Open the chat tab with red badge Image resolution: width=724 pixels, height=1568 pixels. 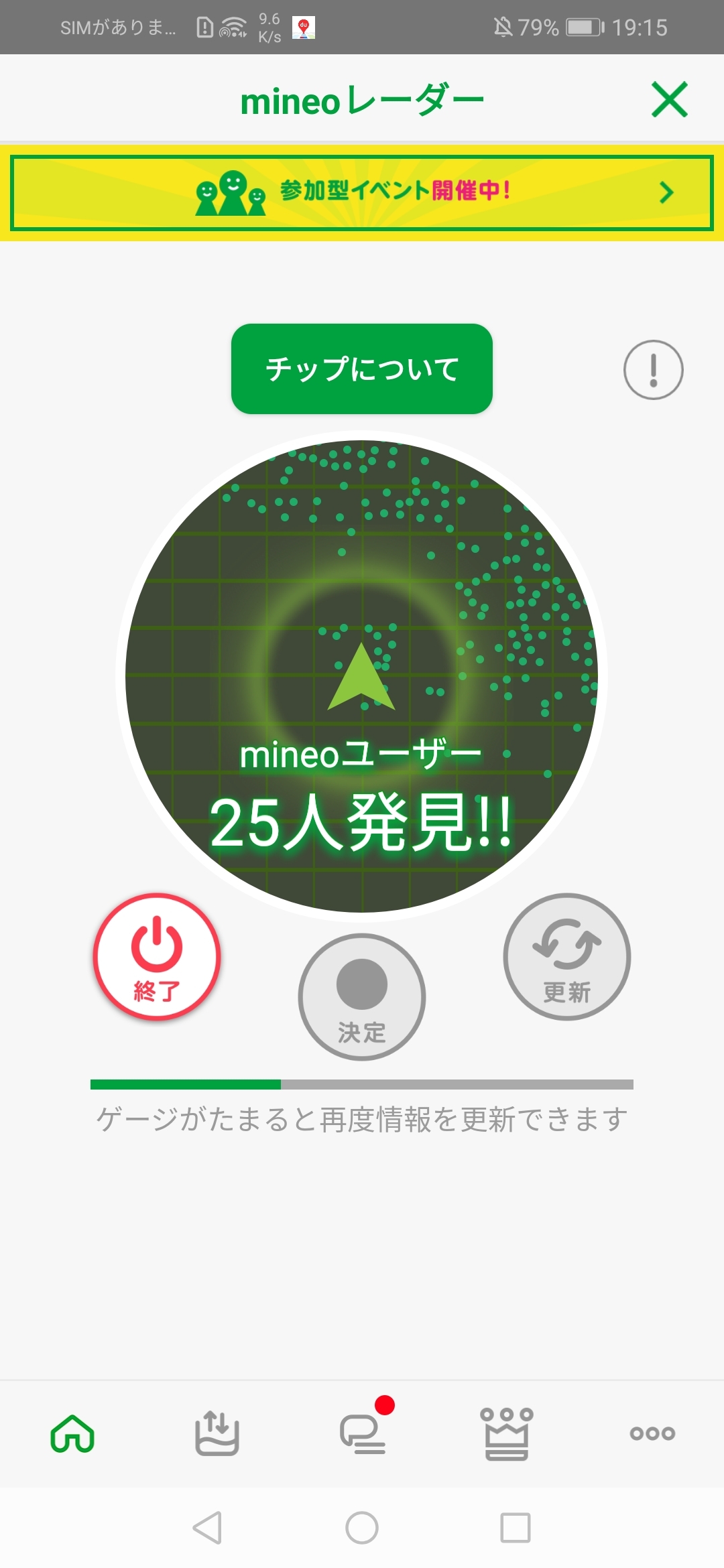coord(362,1433)
